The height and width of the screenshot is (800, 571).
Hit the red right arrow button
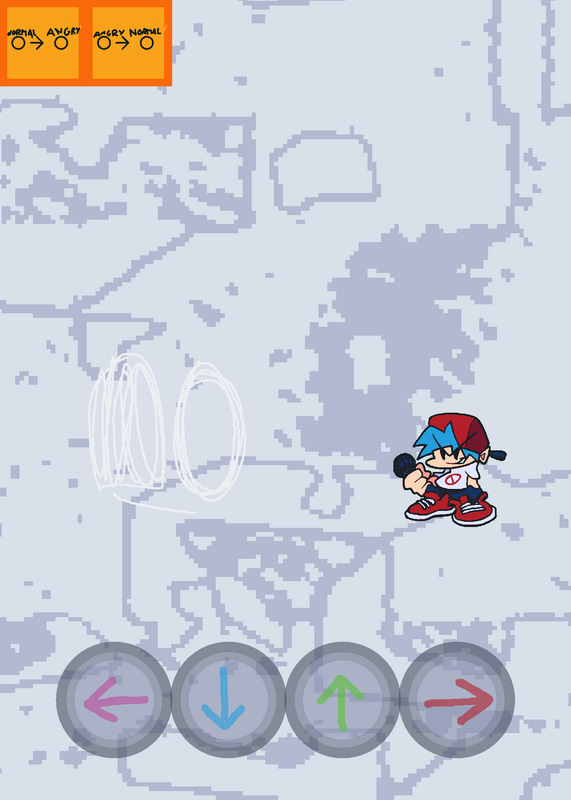click(457, 699)
